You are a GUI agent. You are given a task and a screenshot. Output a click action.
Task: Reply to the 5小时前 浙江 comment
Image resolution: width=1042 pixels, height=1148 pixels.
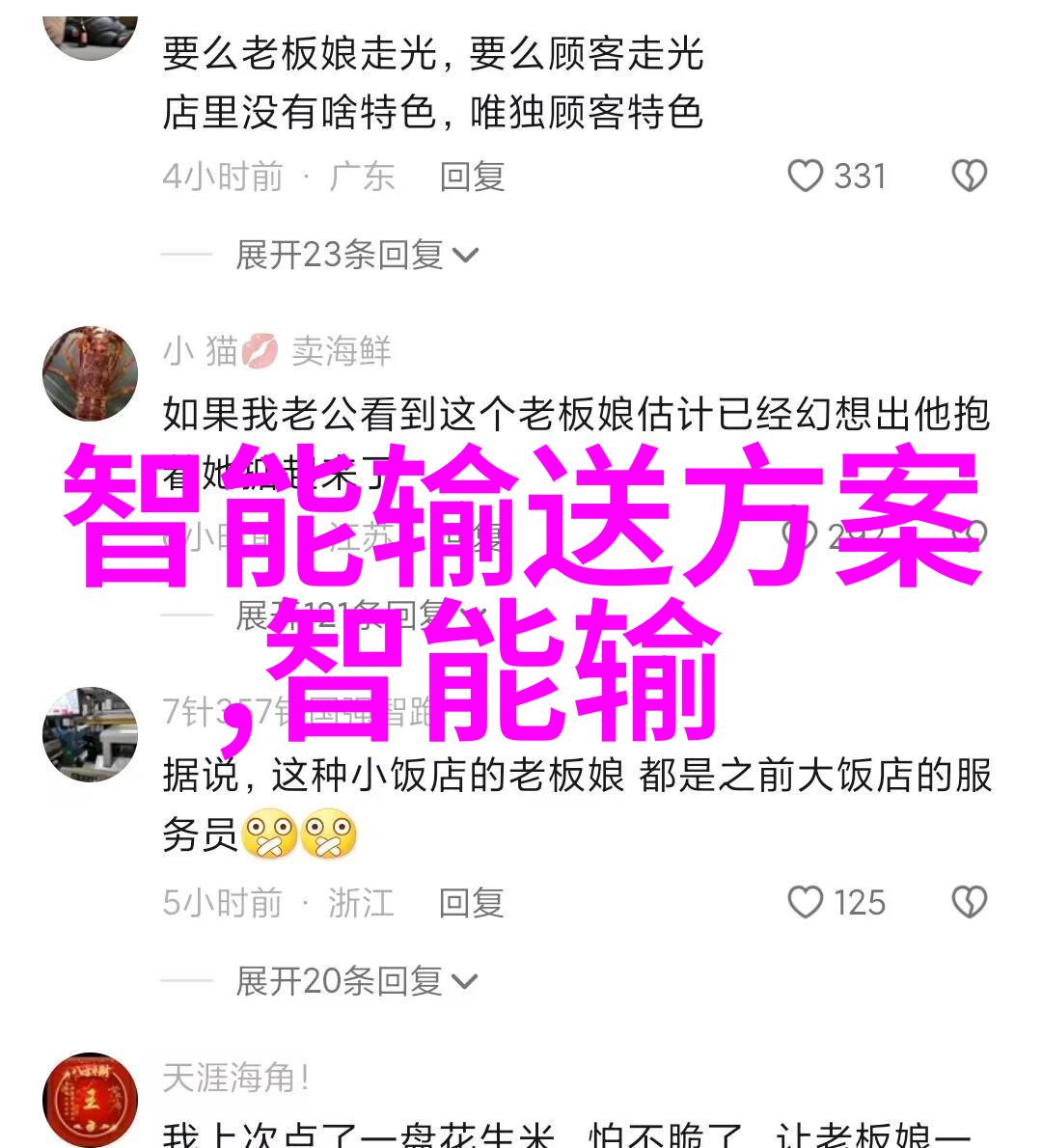point(471,903)
